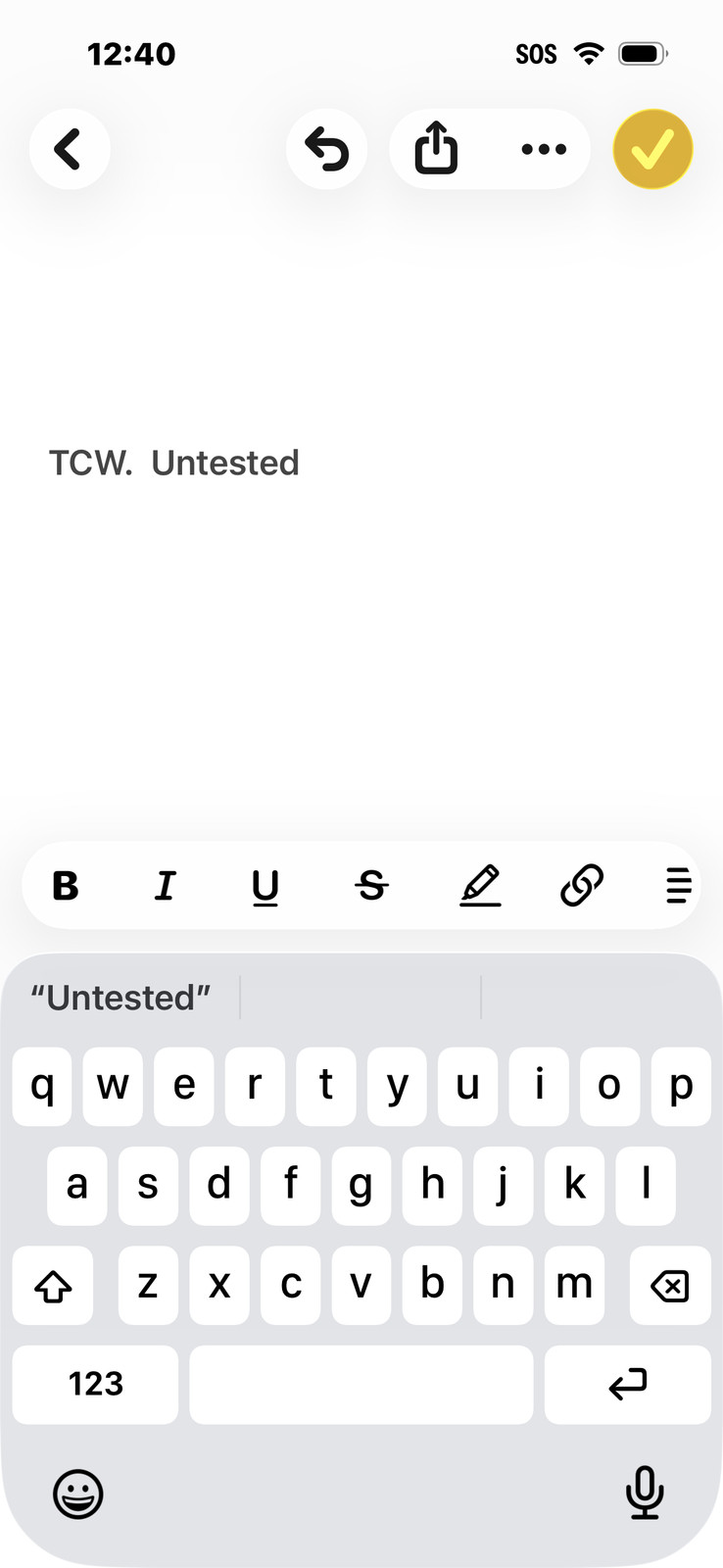Image resolution: width=723 pixels, height=1568 pixels.
Task: Choose the "Untested" keyboard suggestion
Action: tap(120, 998)
